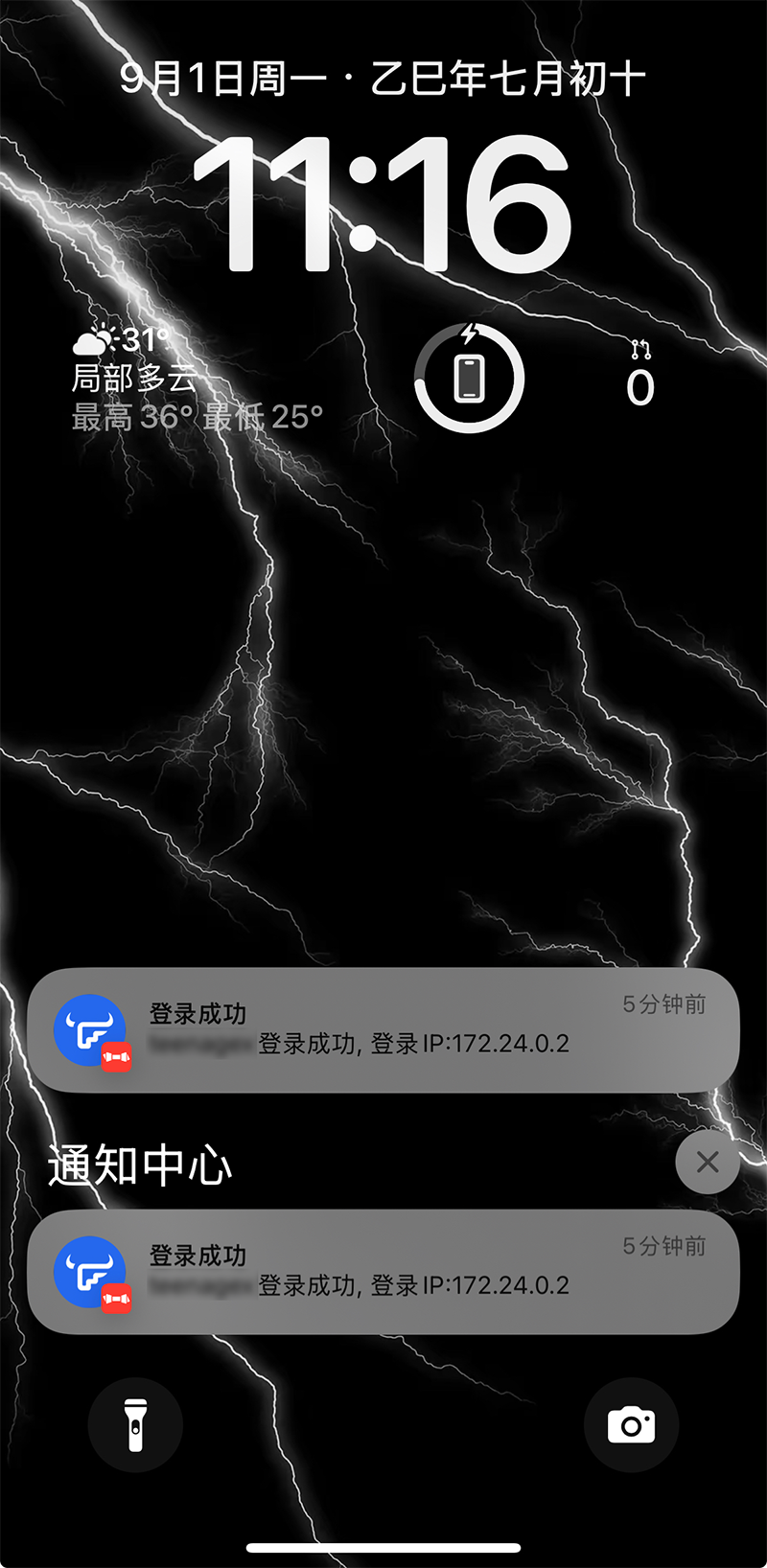Screen dimensions: 767x1568
Task: Open the phone battery charging widget
Action: [469, 378]
